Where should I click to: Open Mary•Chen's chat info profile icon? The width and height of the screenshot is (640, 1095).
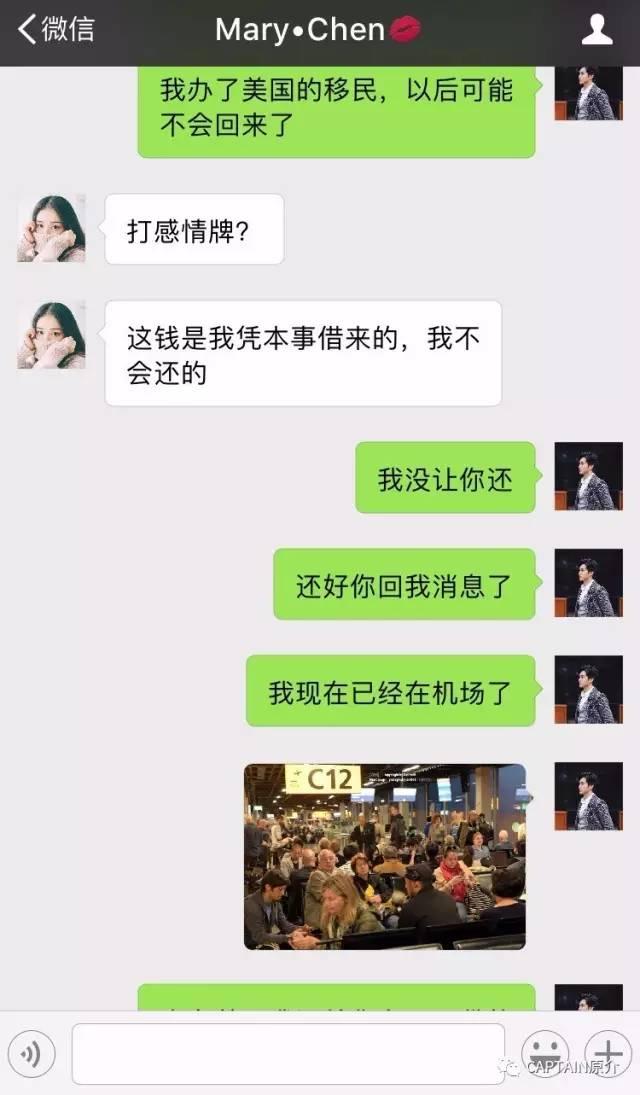click(x=597, y=30)
